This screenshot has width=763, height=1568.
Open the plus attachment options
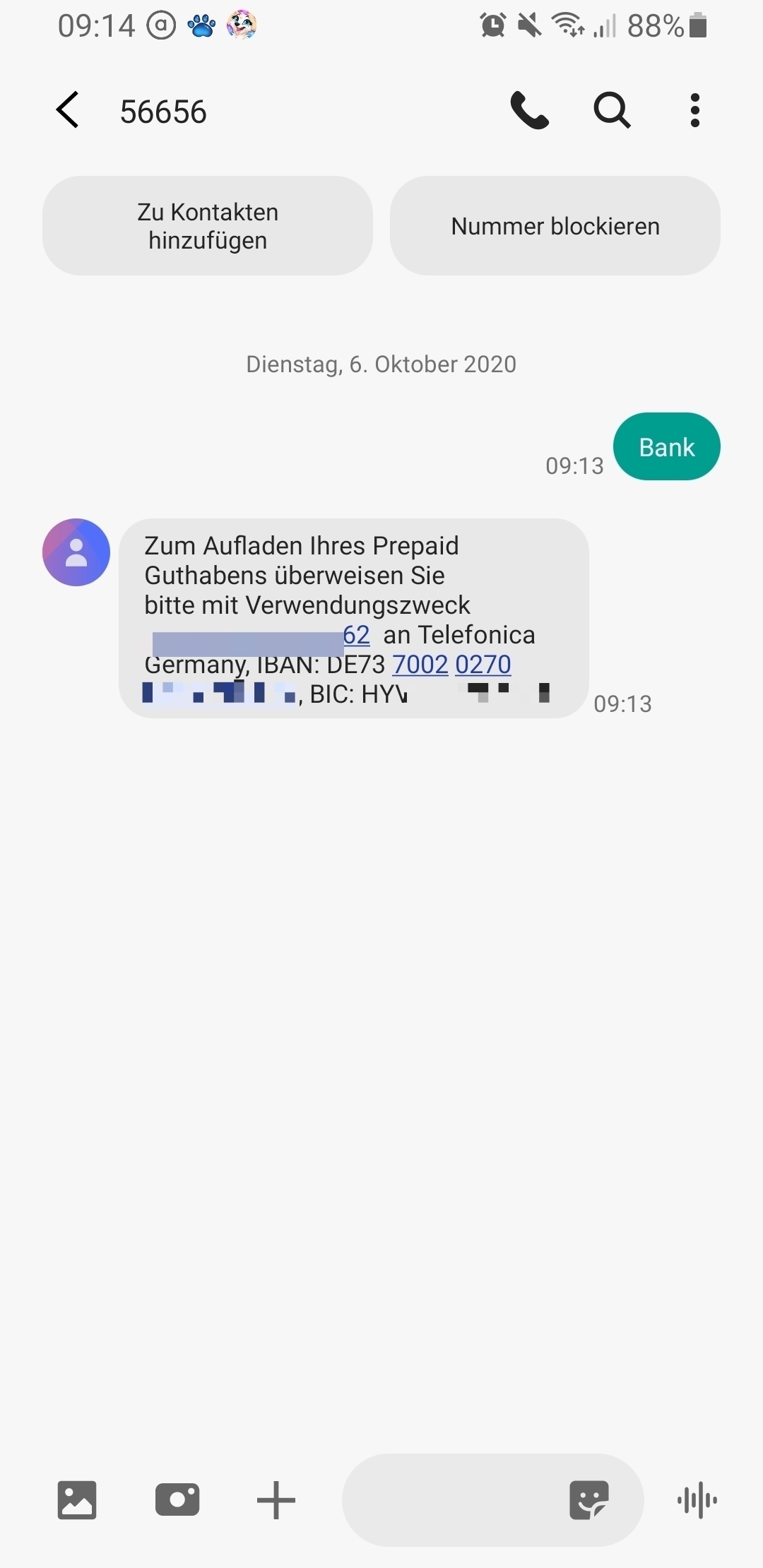click(276, 1499)
